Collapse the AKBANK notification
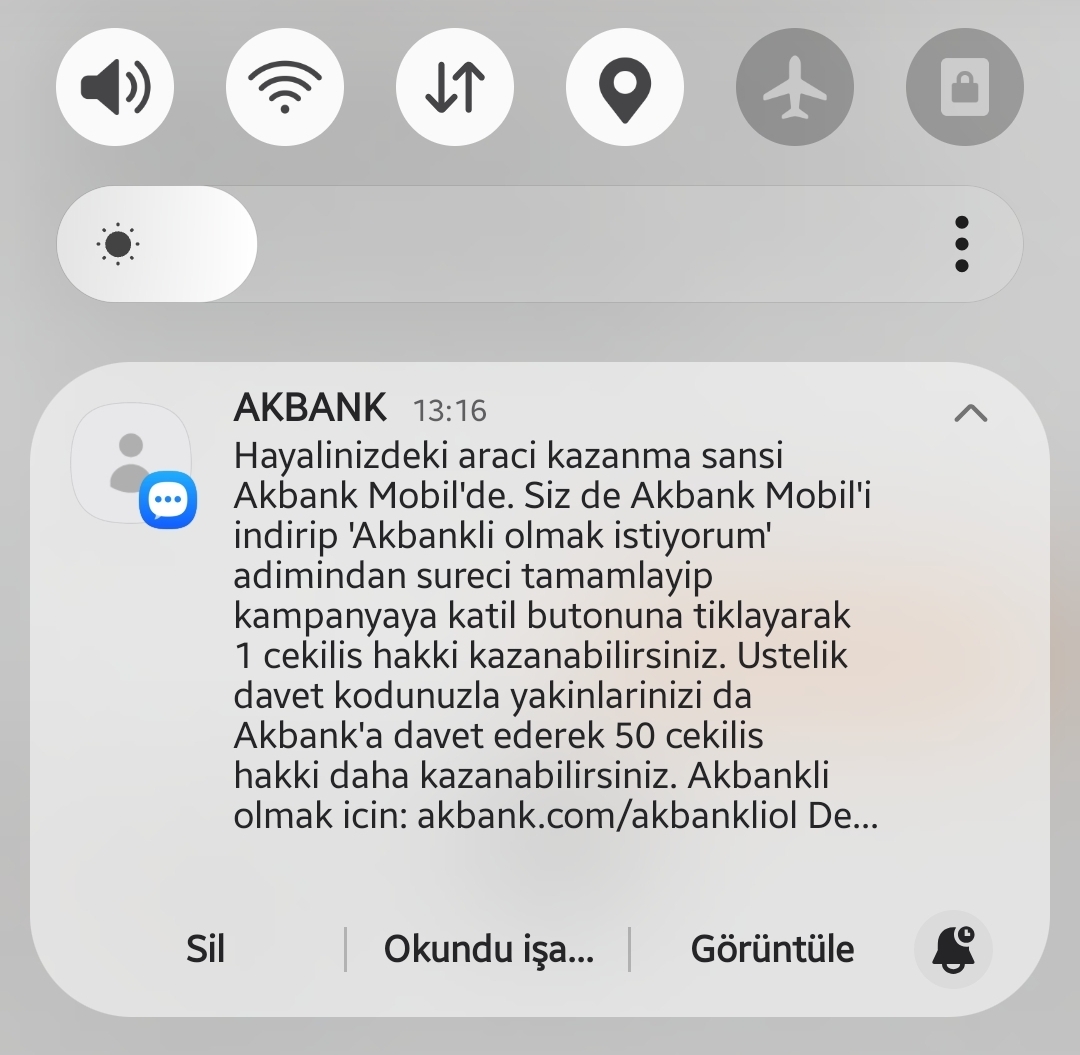This screenshot has width=1080, height=1055. pos(970,412)
